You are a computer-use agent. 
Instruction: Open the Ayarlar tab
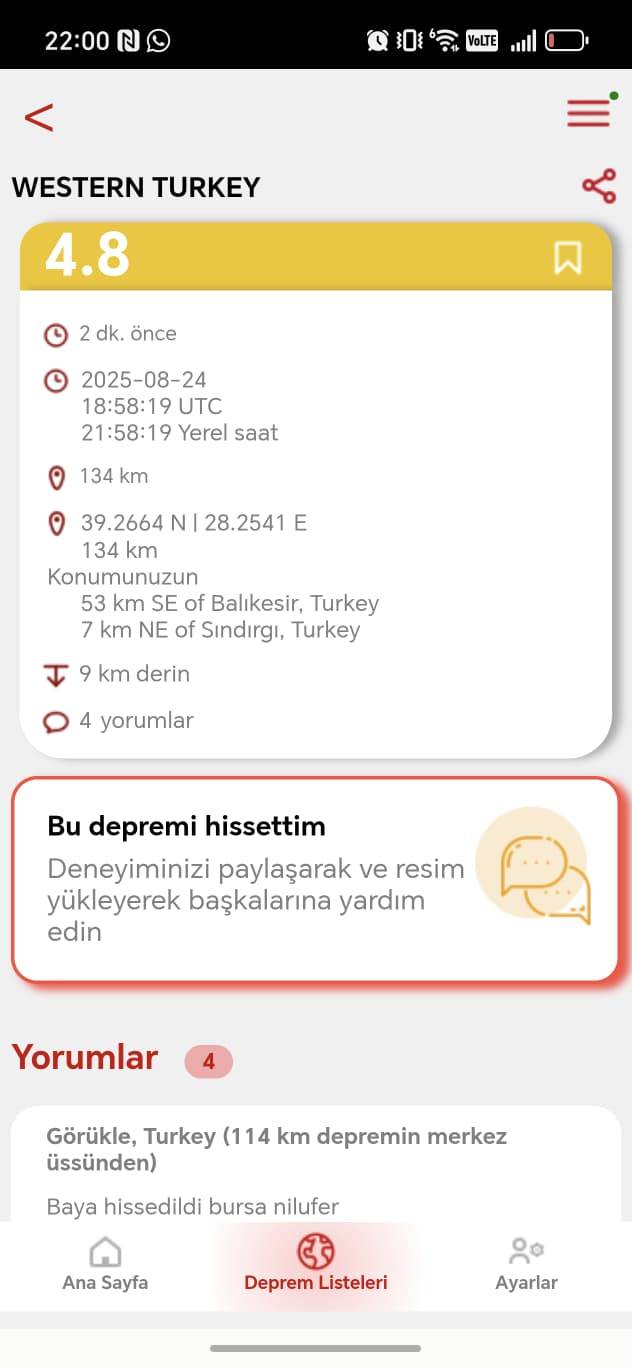[526, 1265]
